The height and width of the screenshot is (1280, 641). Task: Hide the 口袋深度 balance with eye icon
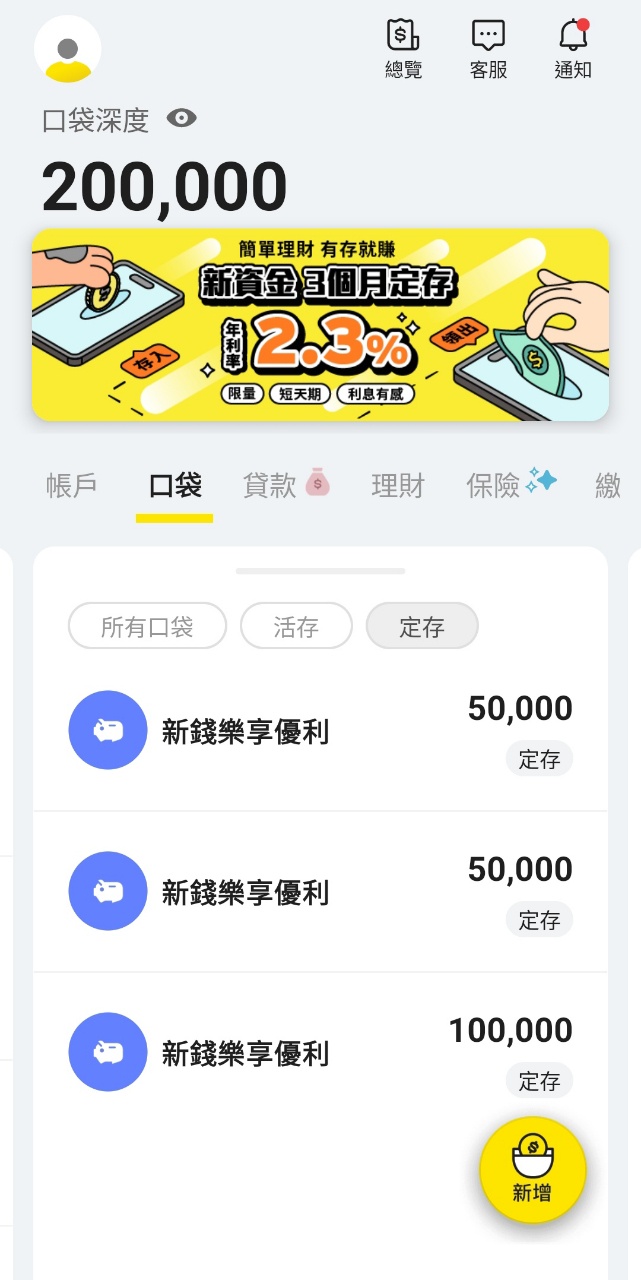coord(181,119)
